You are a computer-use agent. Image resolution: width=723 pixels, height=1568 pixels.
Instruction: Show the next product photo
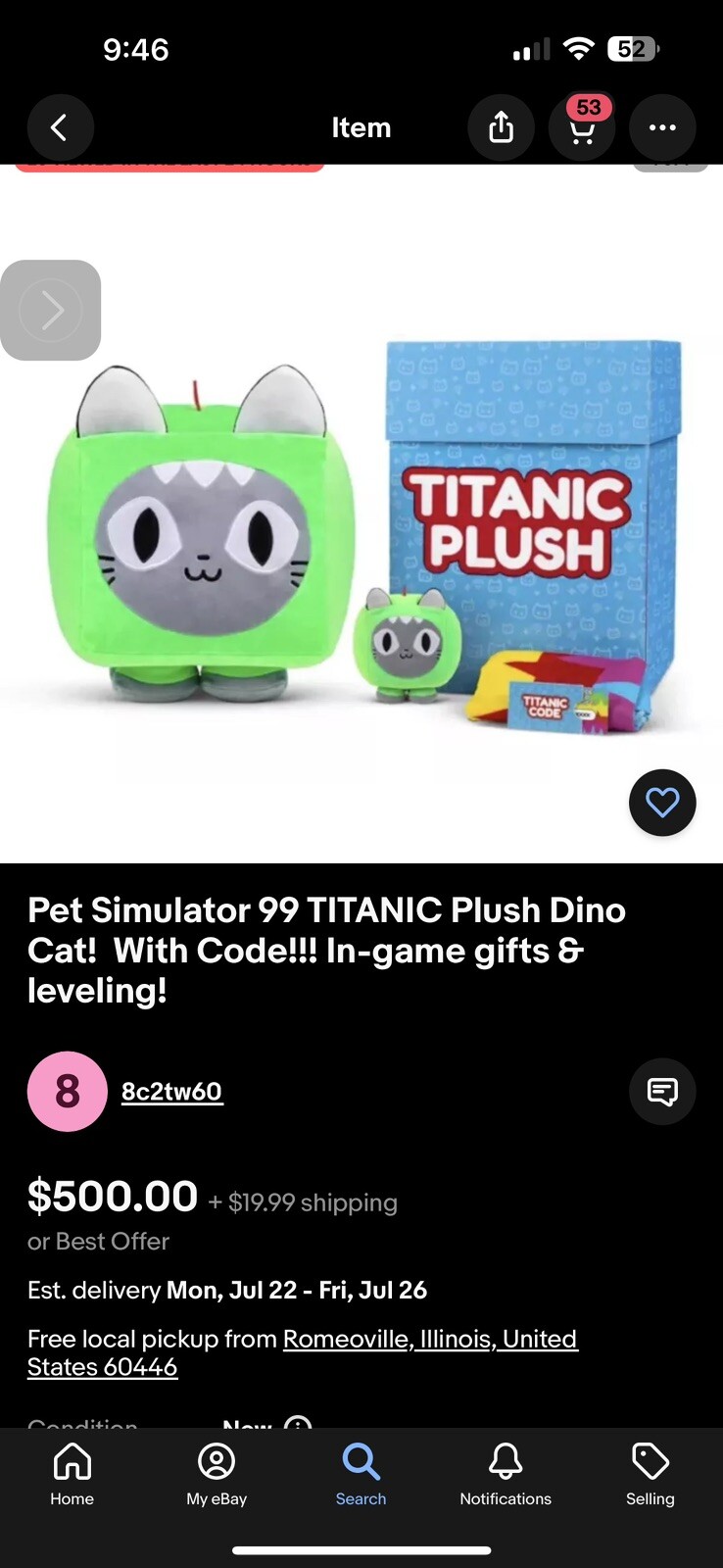pyautogui.click(x=51, y=310)
